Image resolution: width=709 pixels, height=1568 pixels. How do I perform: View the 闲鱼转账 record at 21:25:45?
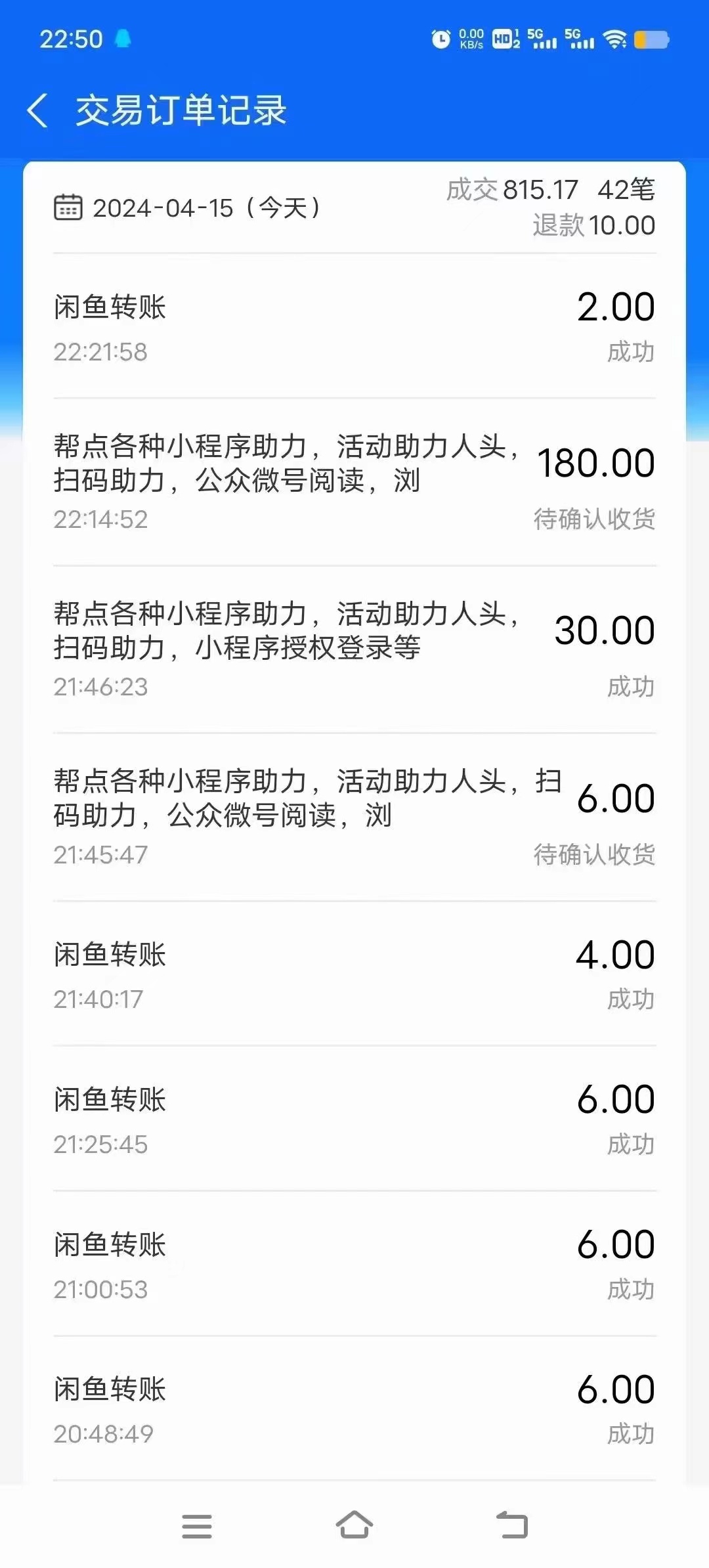point(354,1120)
